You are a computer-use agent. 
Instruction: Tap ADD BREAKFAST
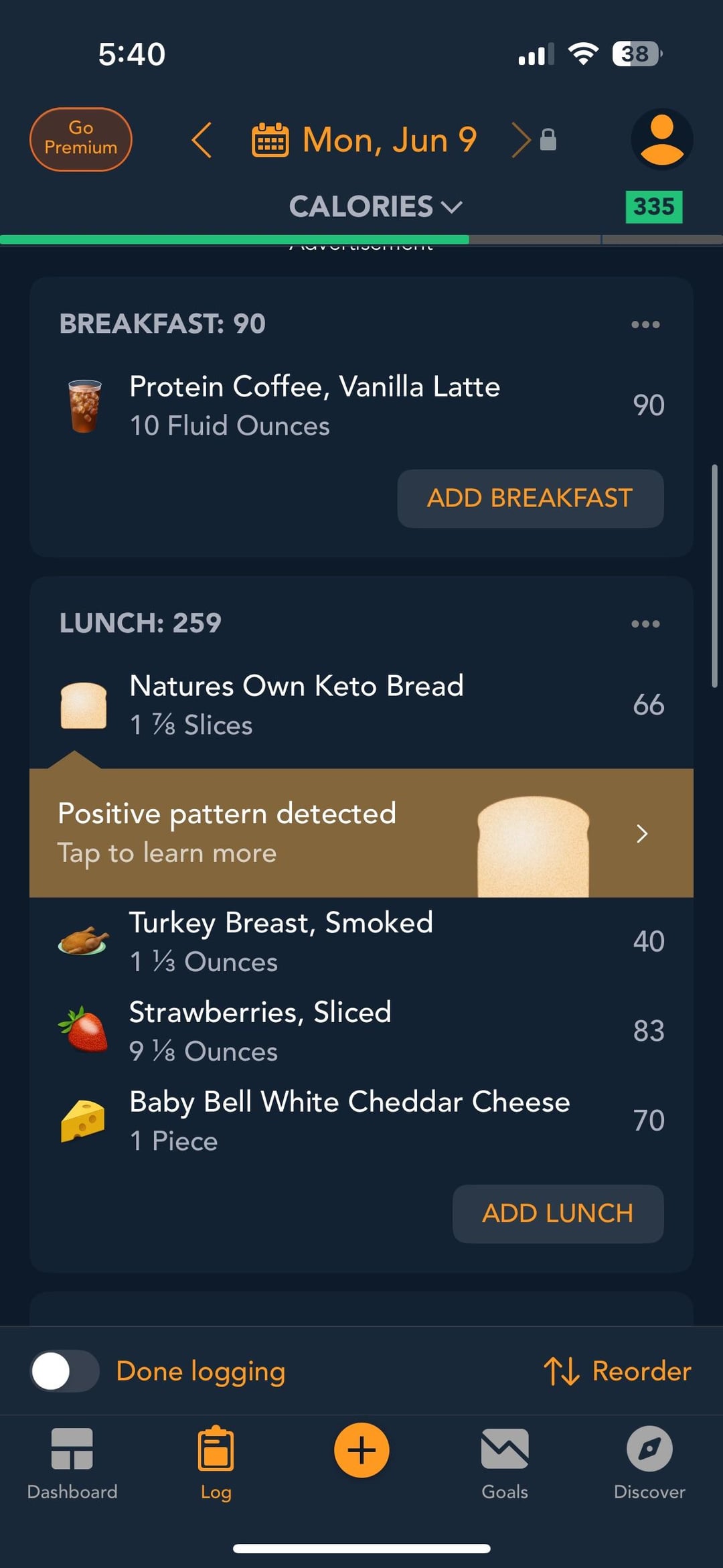tap(530, 498)
